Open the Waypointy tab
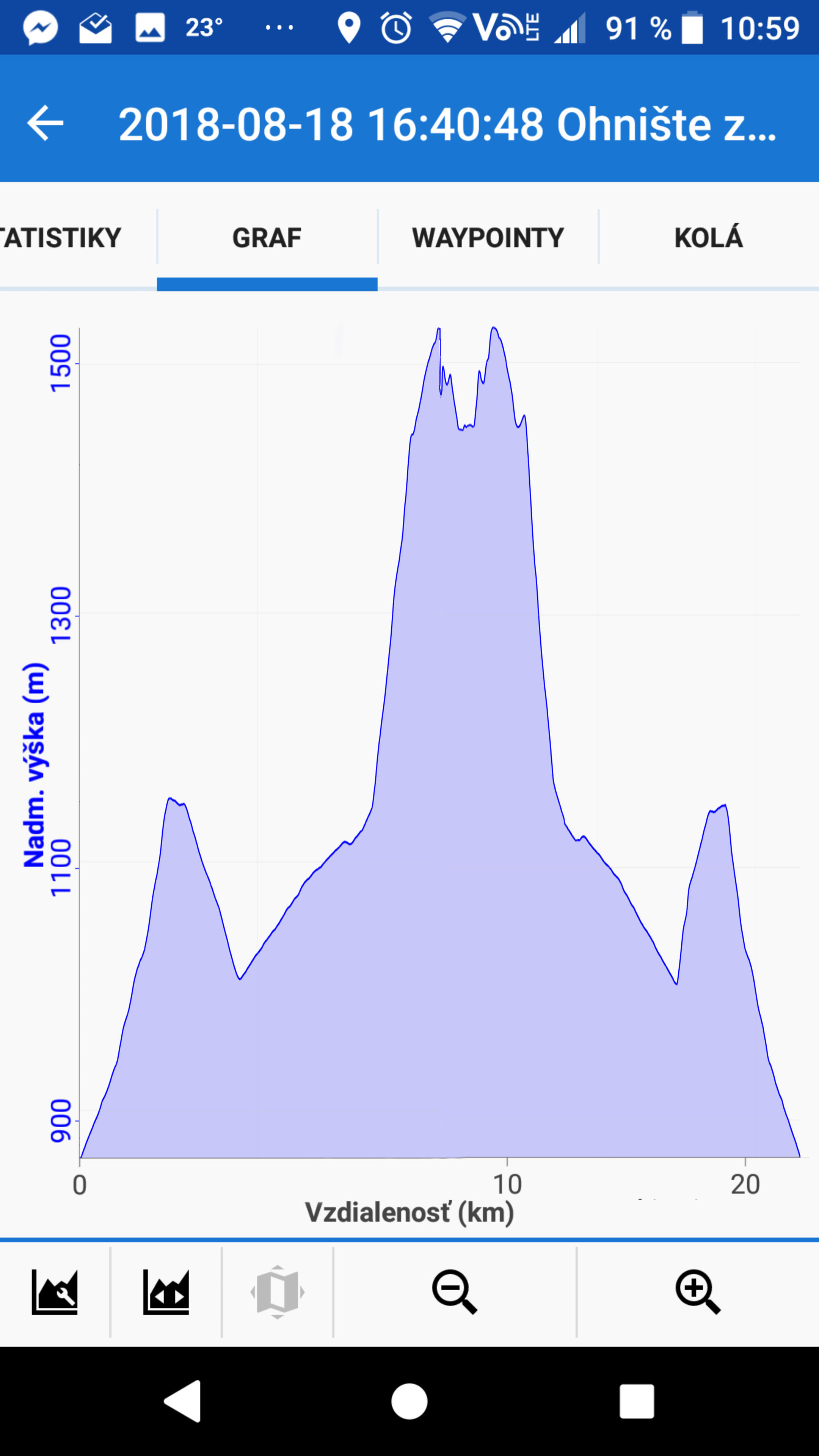 [488, 237]
